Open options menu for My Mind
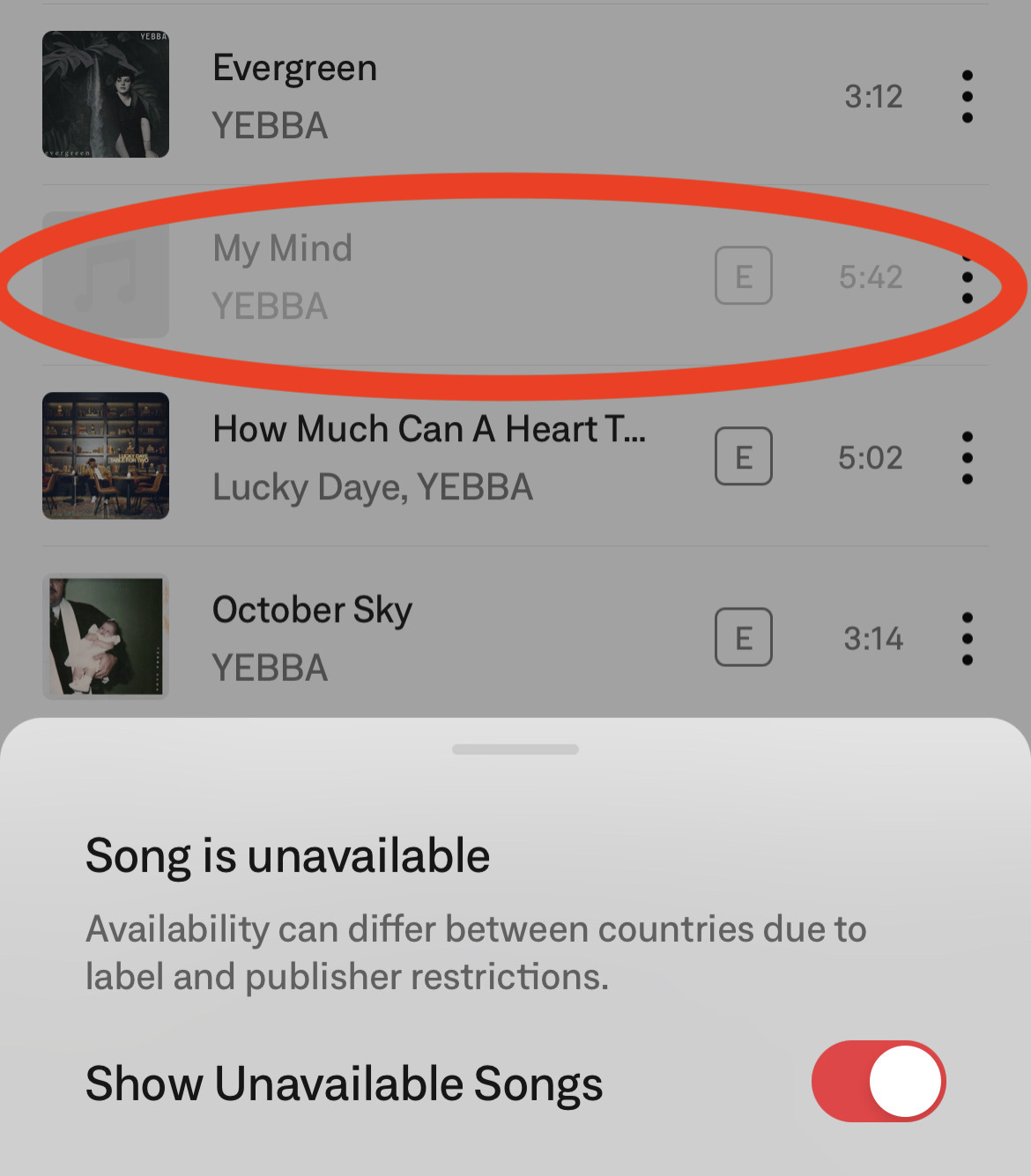 [967, 278]
